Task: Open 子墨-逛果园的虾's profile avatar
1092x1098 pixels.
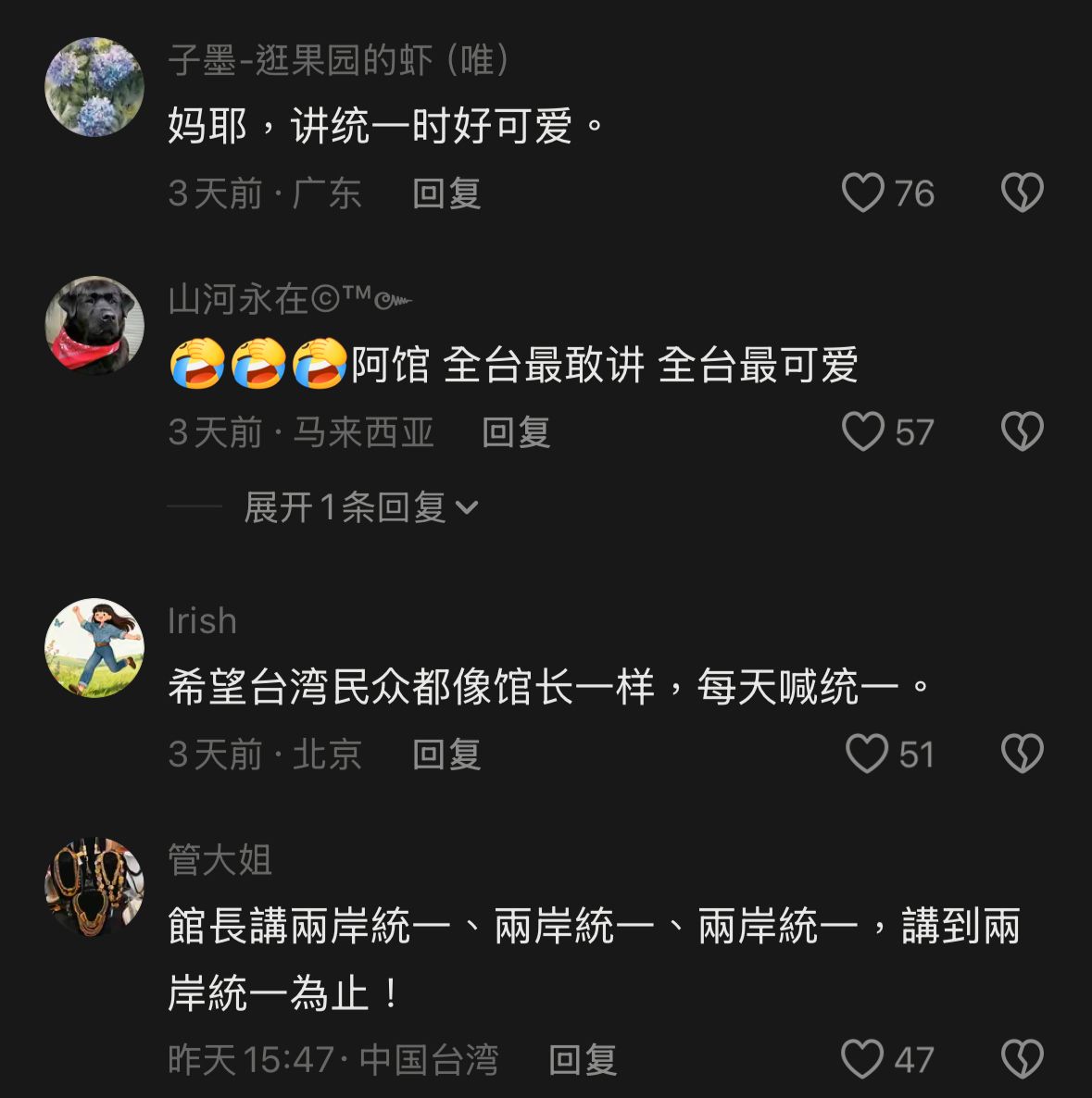Action: (x=94, y=87)
